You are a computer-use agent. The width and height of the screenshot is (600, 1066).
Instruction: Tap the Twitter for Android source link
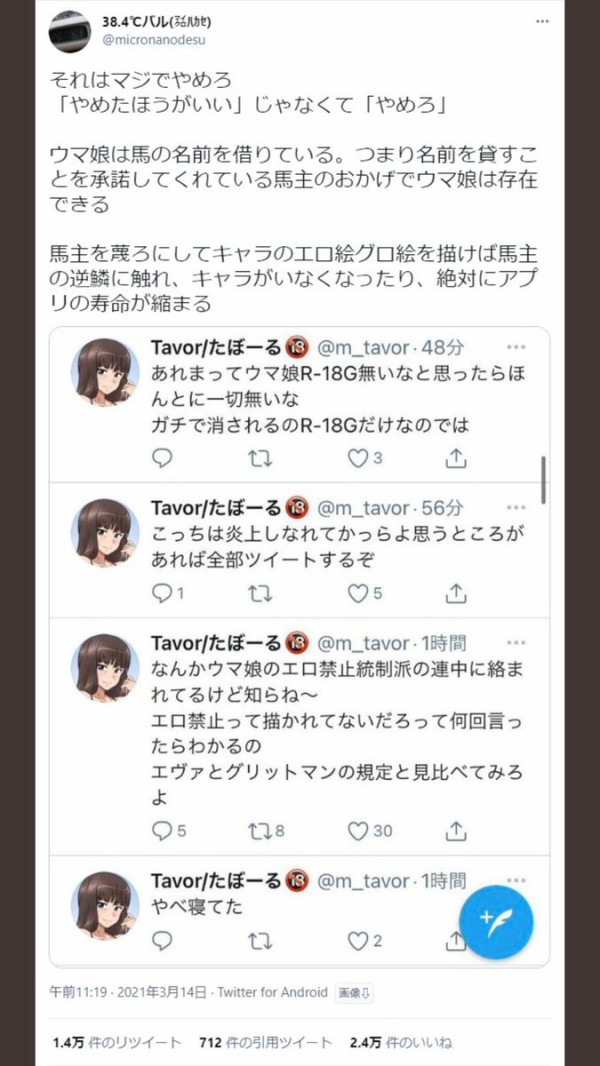coord(272,993)
